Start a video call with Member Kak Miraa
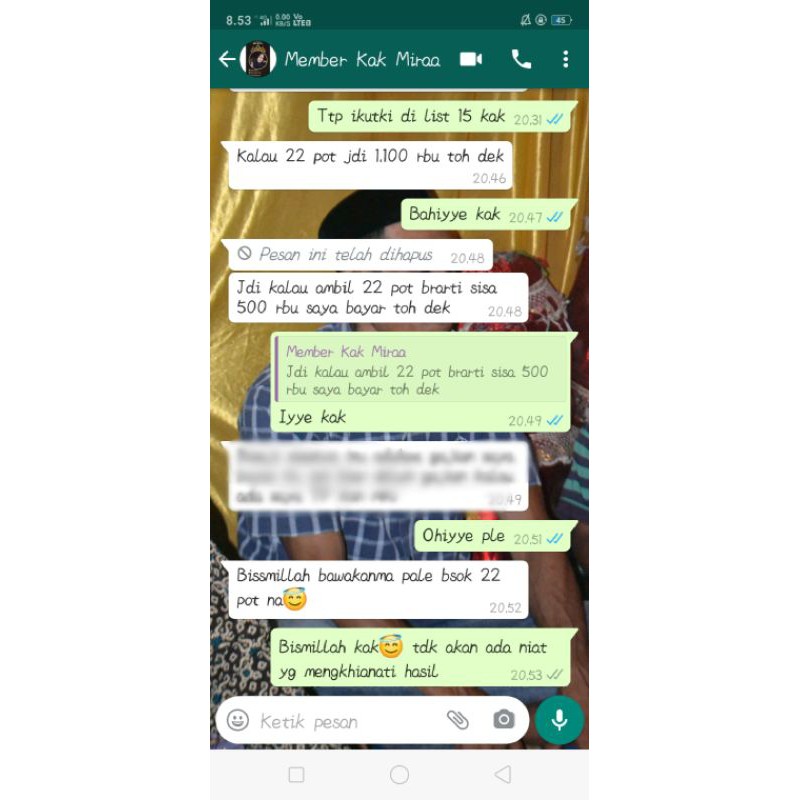Image resolution: width=800 pixels, height=800 pixels. tap(470, 59)
